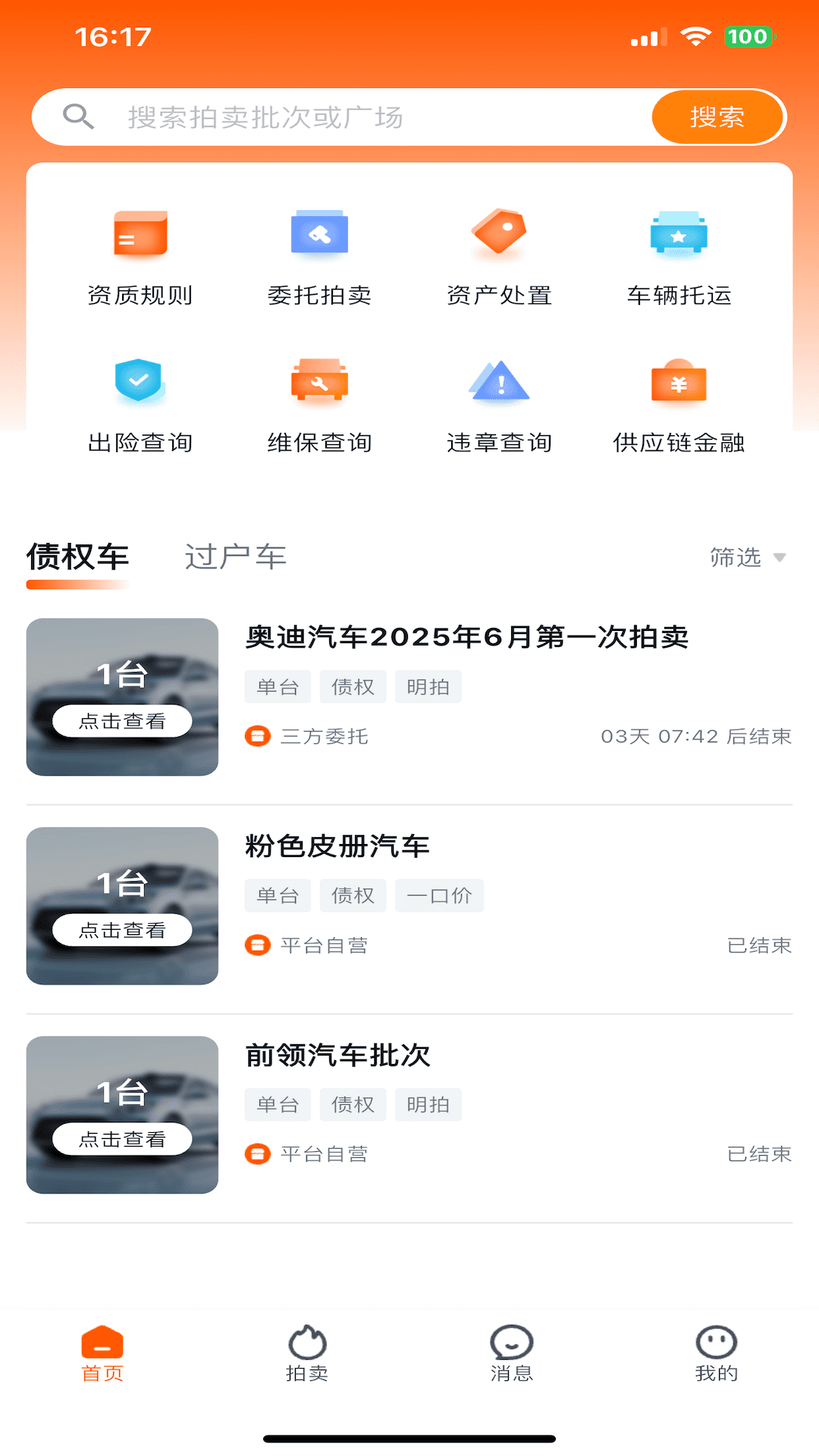The image size is (819, 1456).
Task: Tap the 车辆托运 vehicle transport icon
Action: tap(679, 254)
